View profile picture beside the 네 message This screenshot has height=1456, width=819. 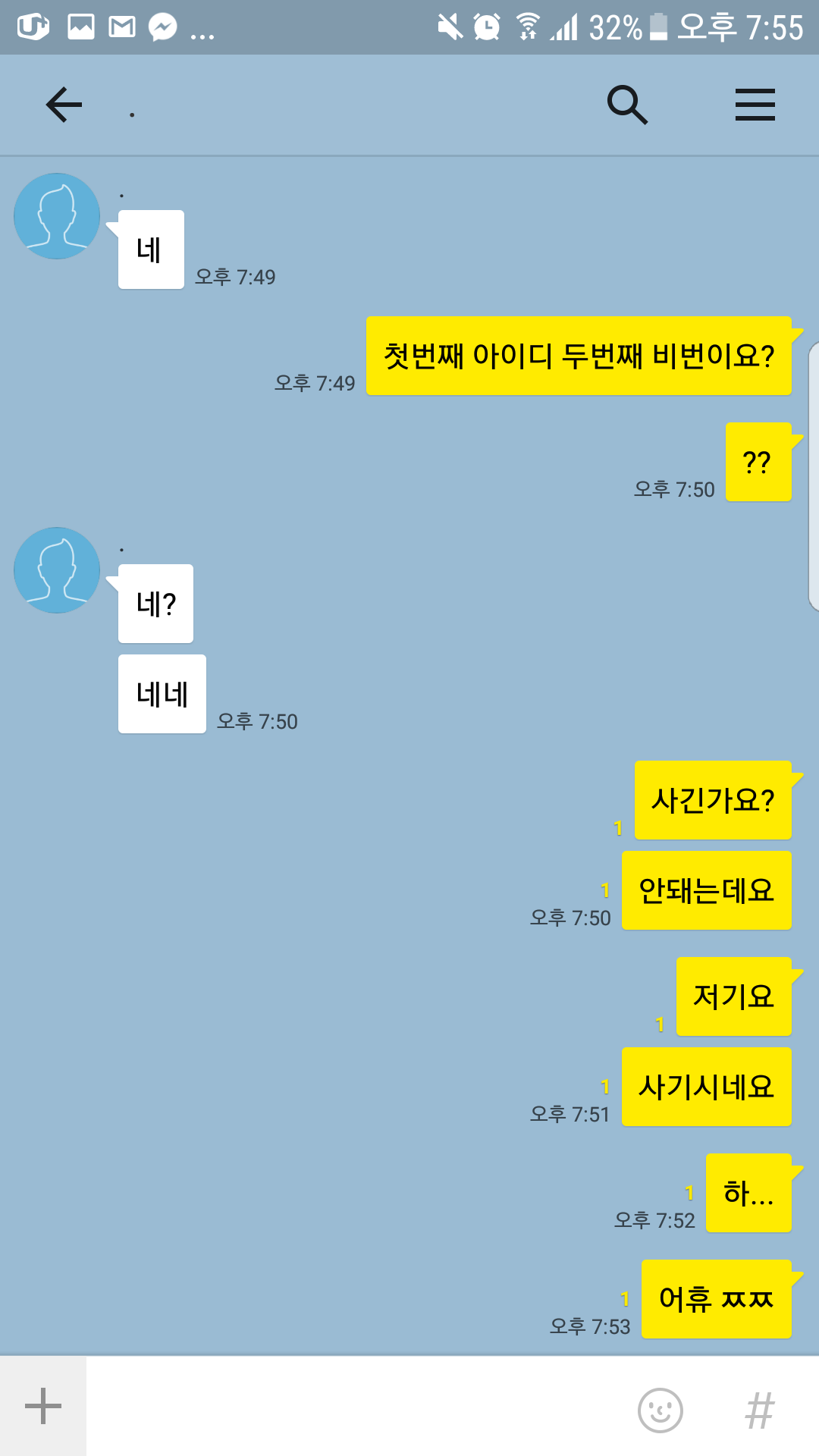[x=57, y=216]
